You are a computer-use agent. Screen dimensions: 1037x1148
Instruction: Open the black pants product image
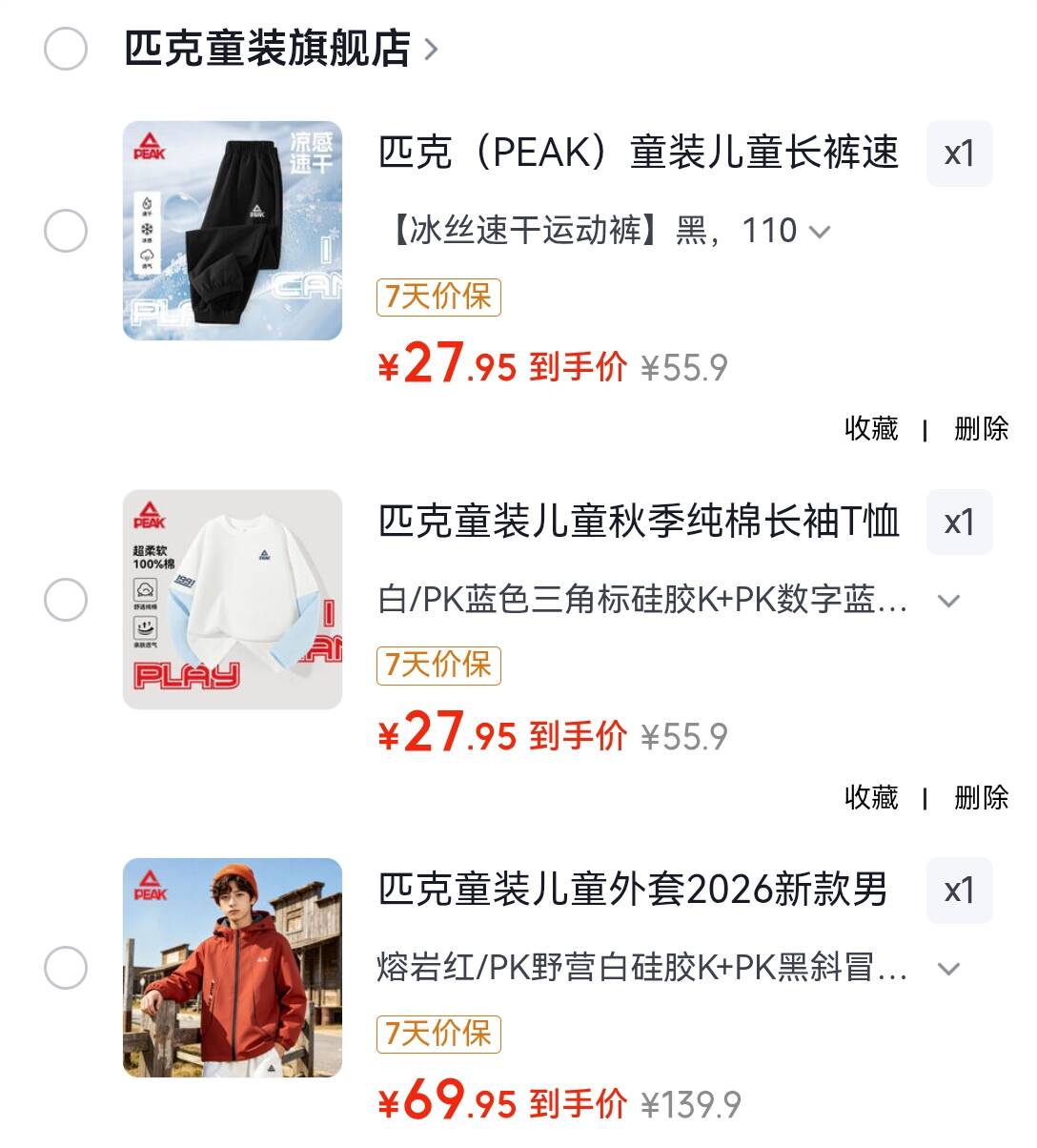[x=233, y=231]
